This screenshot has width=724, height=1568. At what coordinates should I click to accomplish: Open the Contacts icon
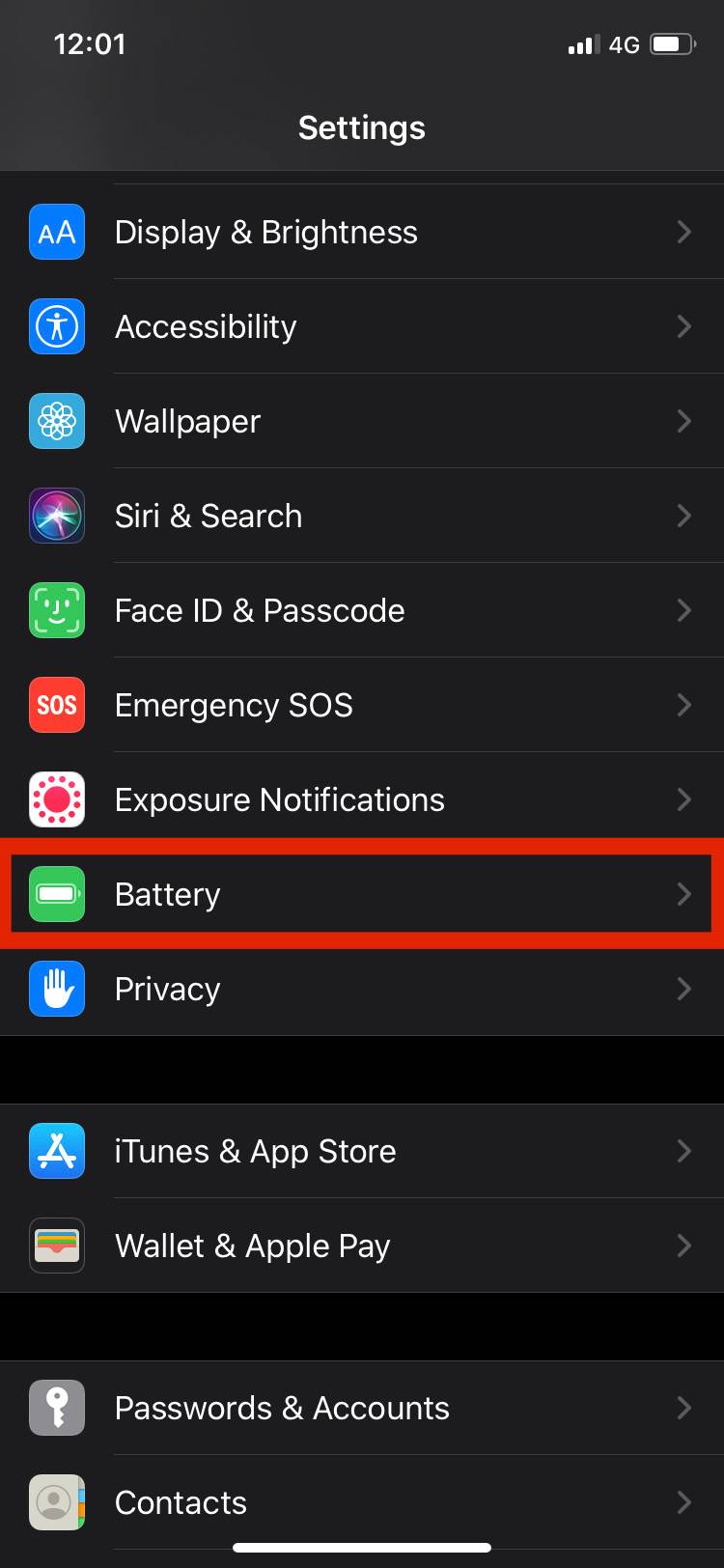[x=57, y=1502]
